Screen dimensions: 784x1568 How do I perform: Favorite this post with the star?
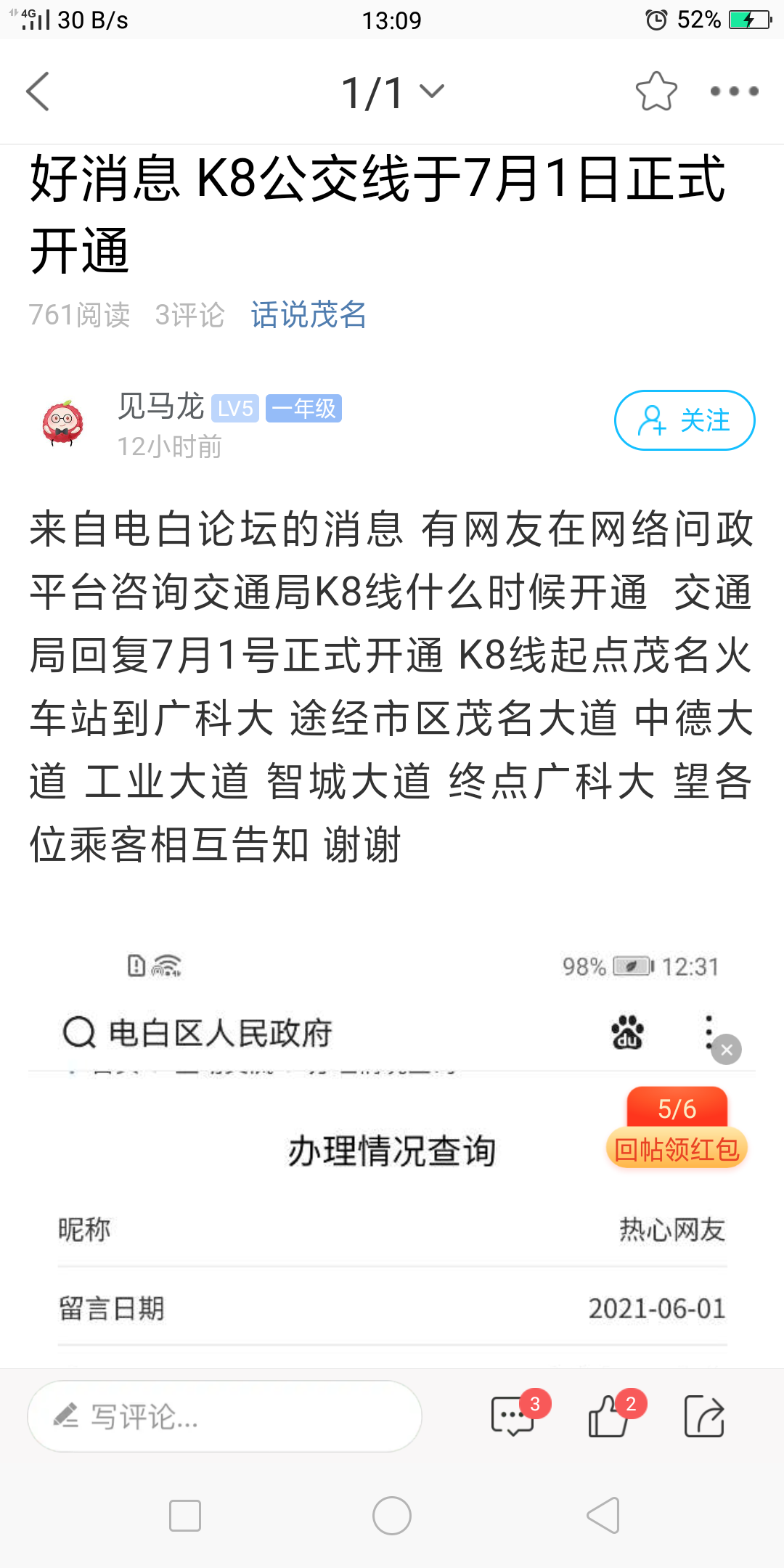[656, 91]
